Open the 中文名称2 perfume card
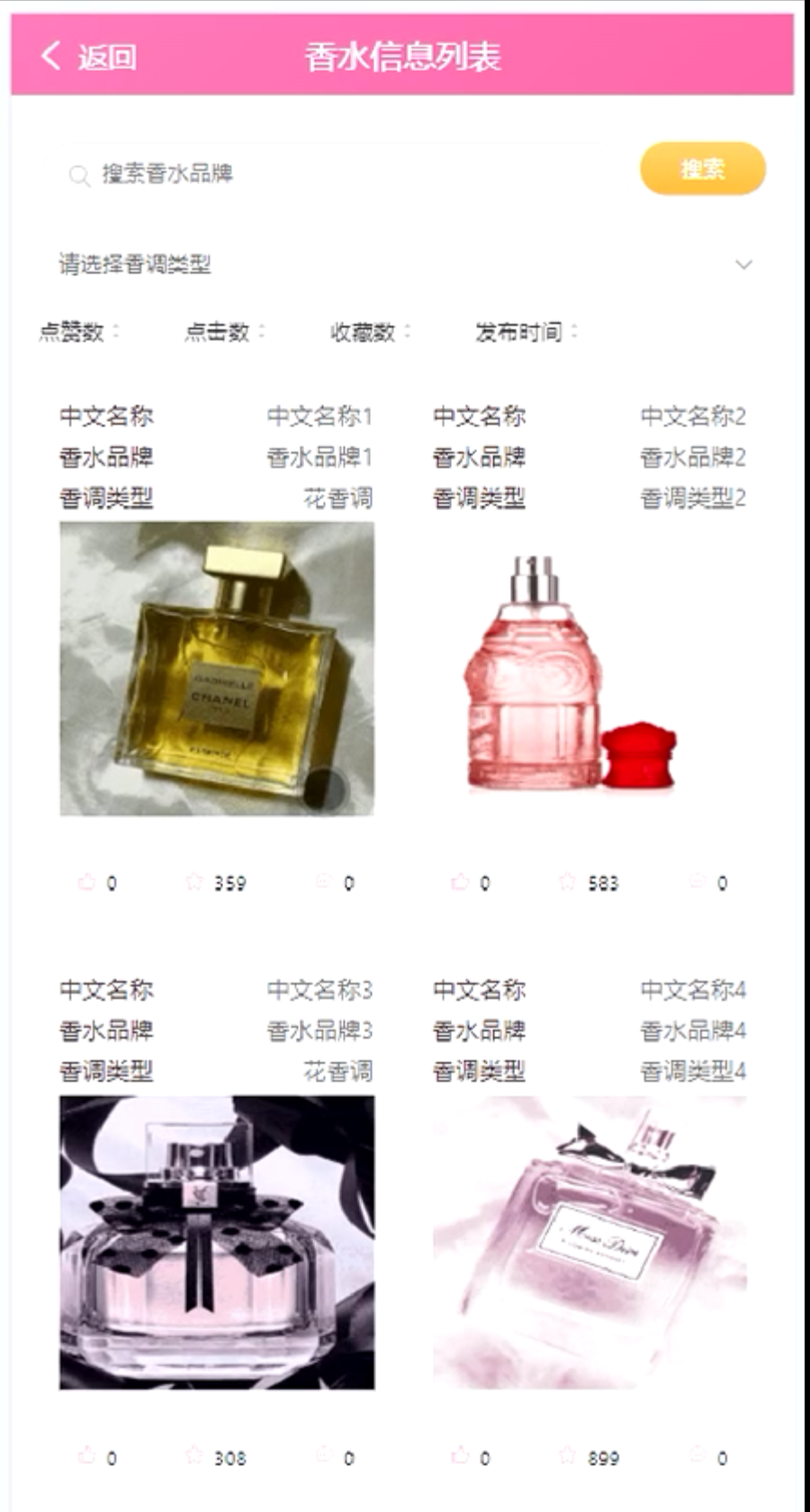This screenshot has width=810, height=1512. pyautogui.click(x=589, y=668)
